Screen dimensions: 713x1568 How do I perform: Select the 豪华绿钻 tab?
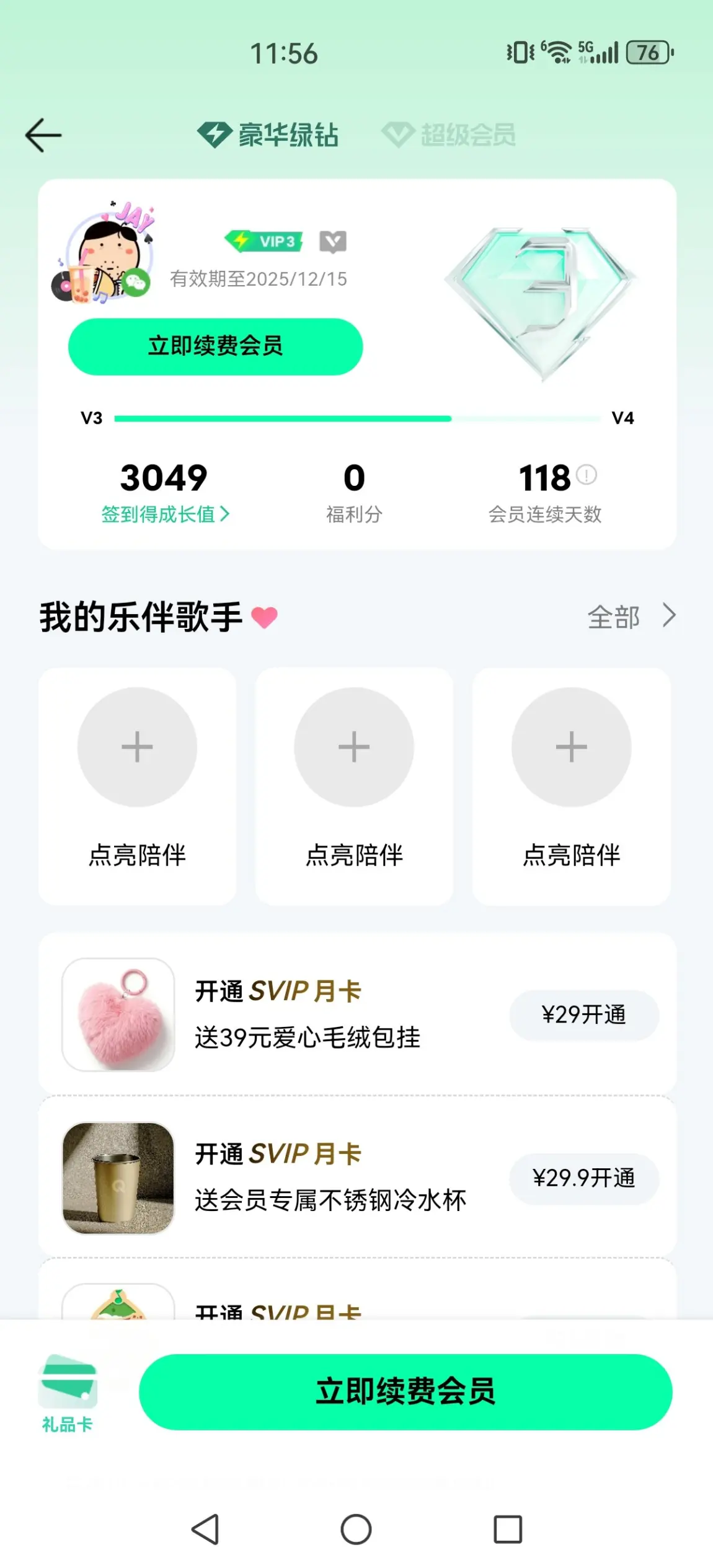coord(268,134)
